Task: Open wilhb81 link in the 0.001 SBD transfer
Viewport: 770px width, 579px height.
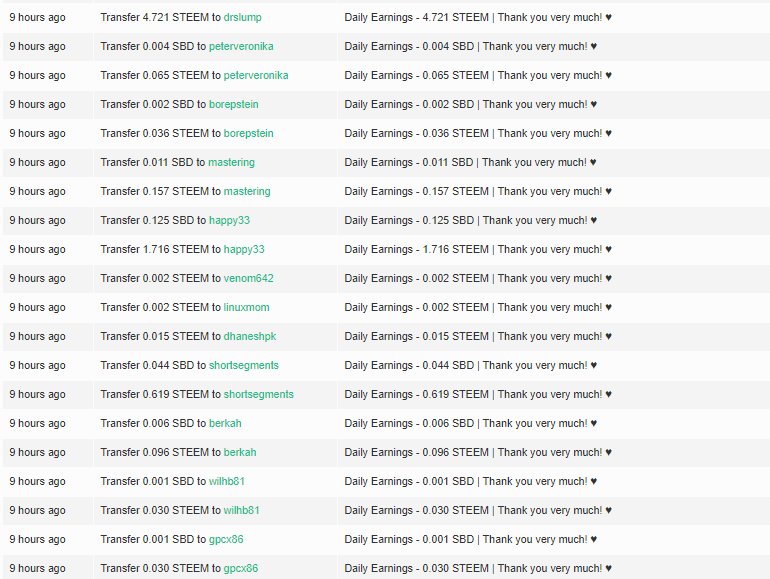Action: 227,481
